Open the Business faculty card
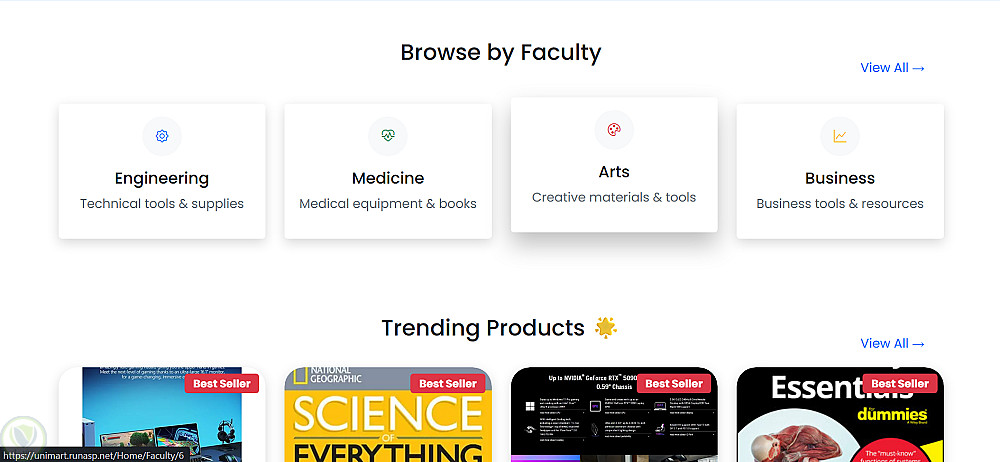 tap(840, 171)
